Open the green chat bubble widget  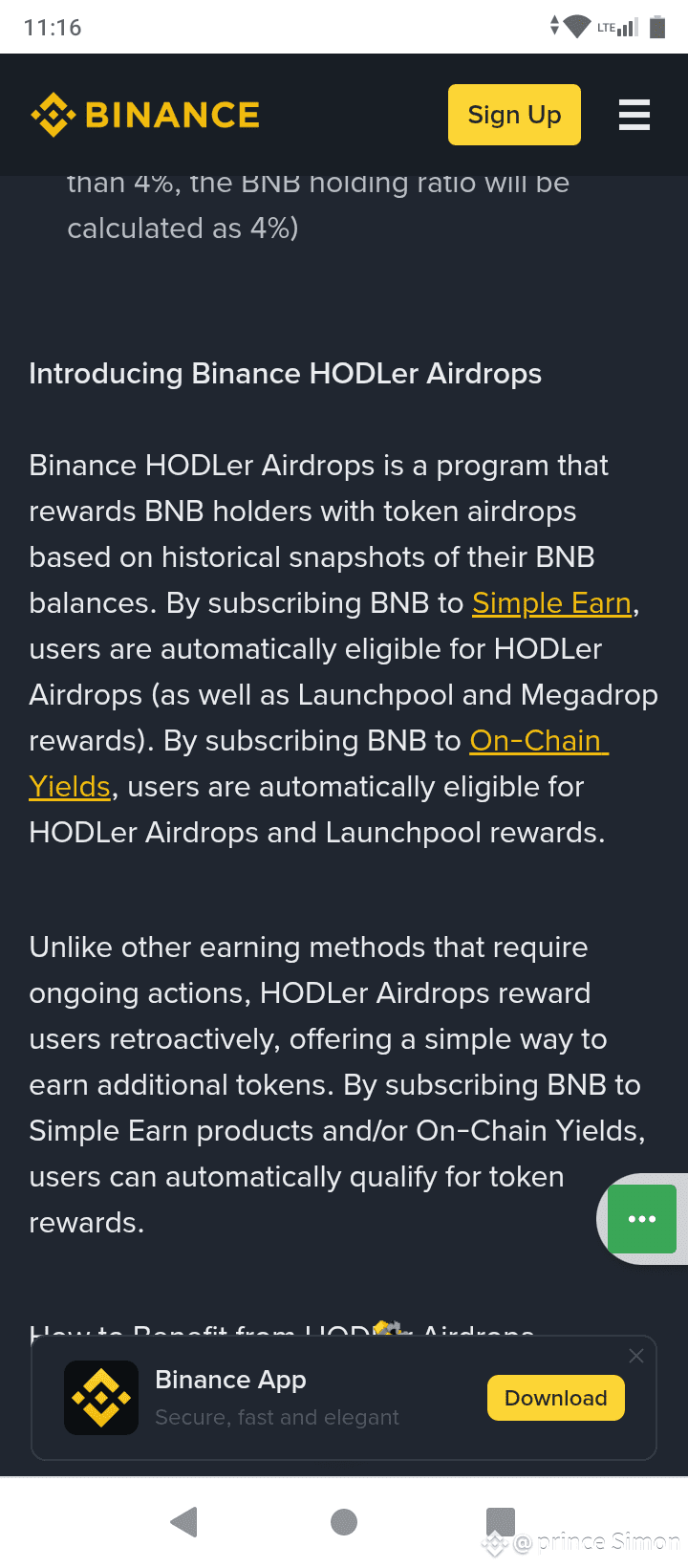[x=642, y=1219]
